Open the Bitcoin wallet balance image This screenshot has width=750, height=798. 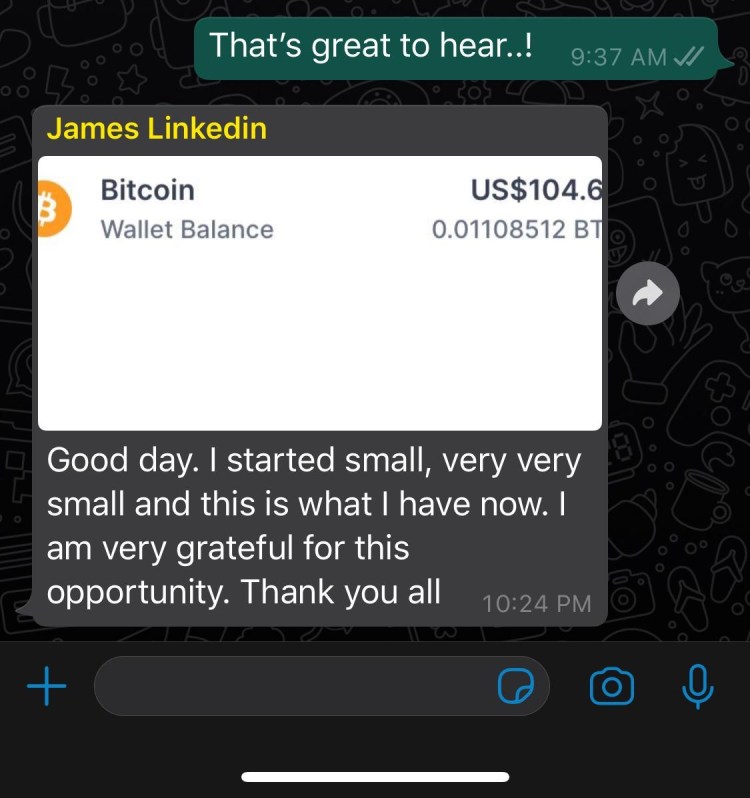point(320,293)
